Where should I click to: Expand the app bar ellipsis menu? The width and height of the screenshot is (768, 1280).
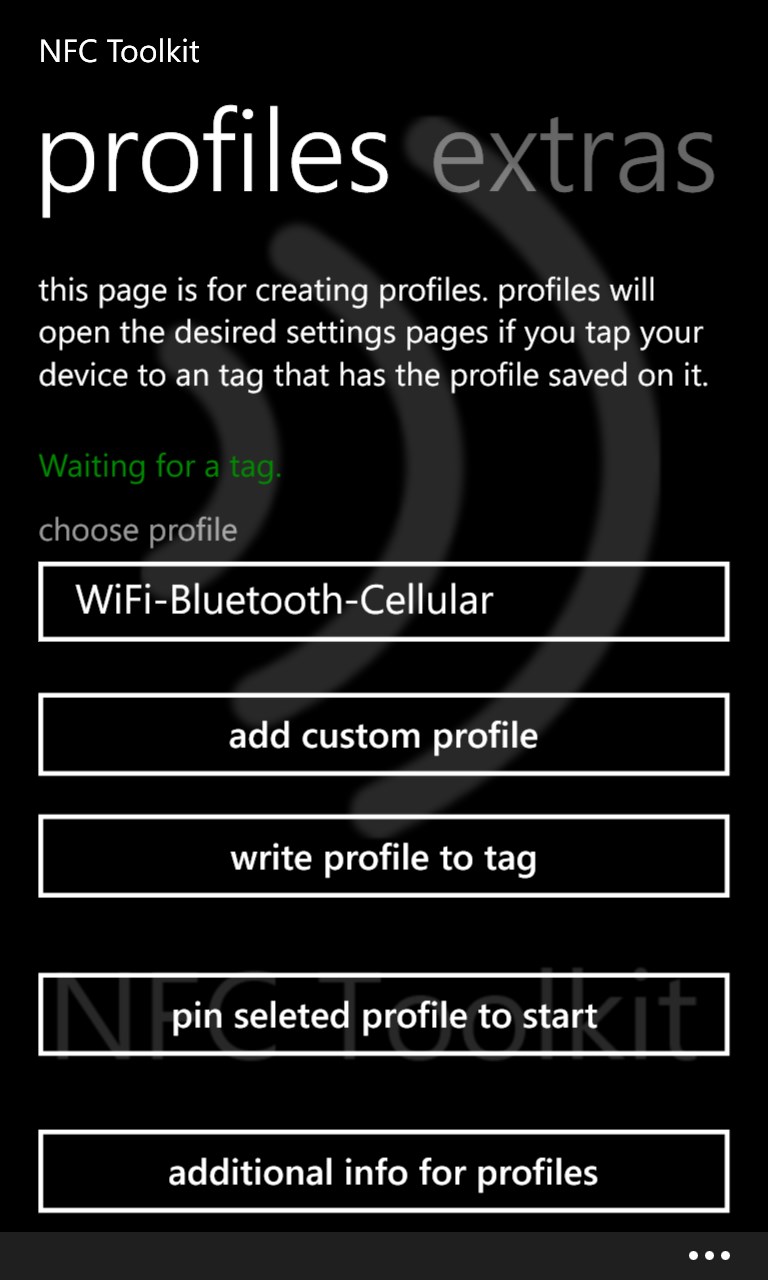point(709,1256)
